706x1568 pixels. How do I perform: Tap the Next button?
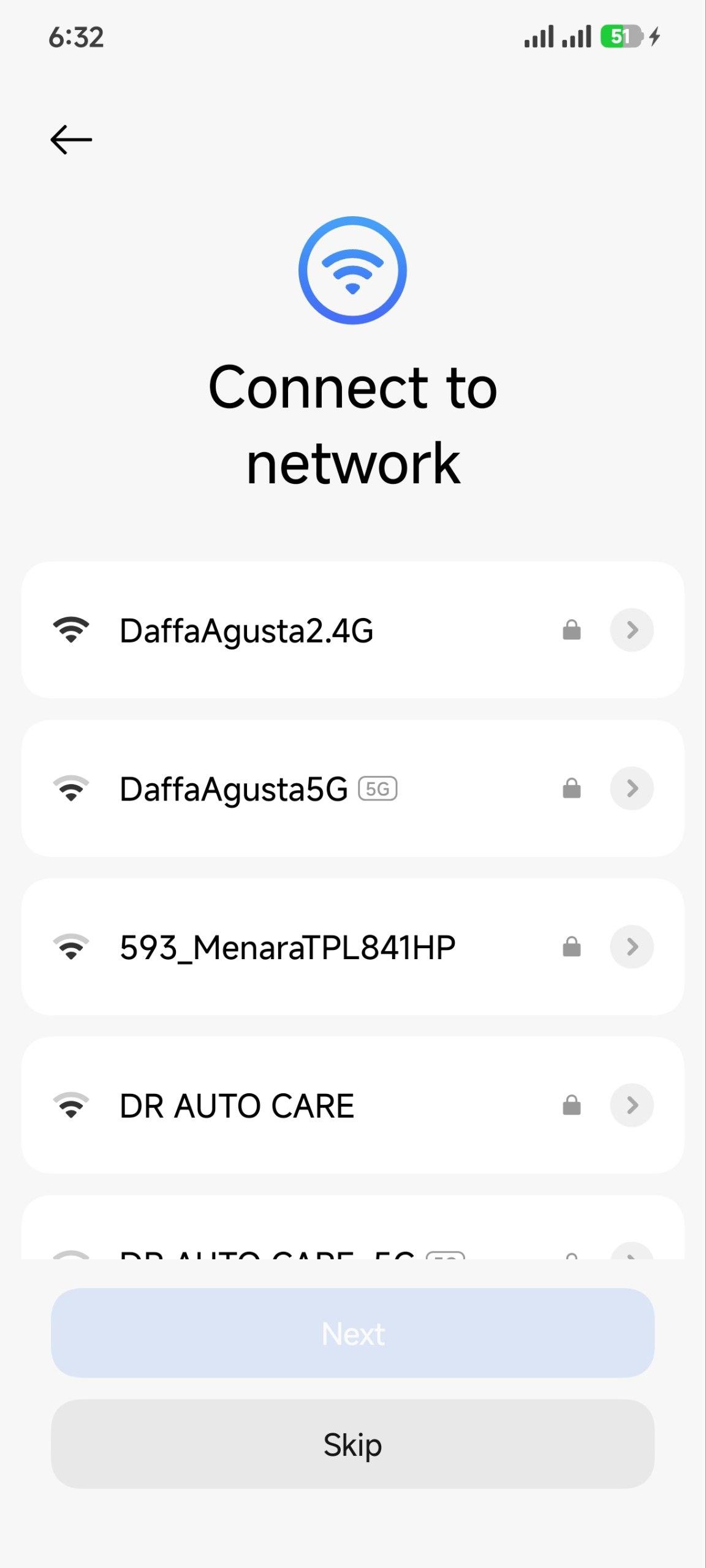pyautogui.click(x=352, y=1333)
